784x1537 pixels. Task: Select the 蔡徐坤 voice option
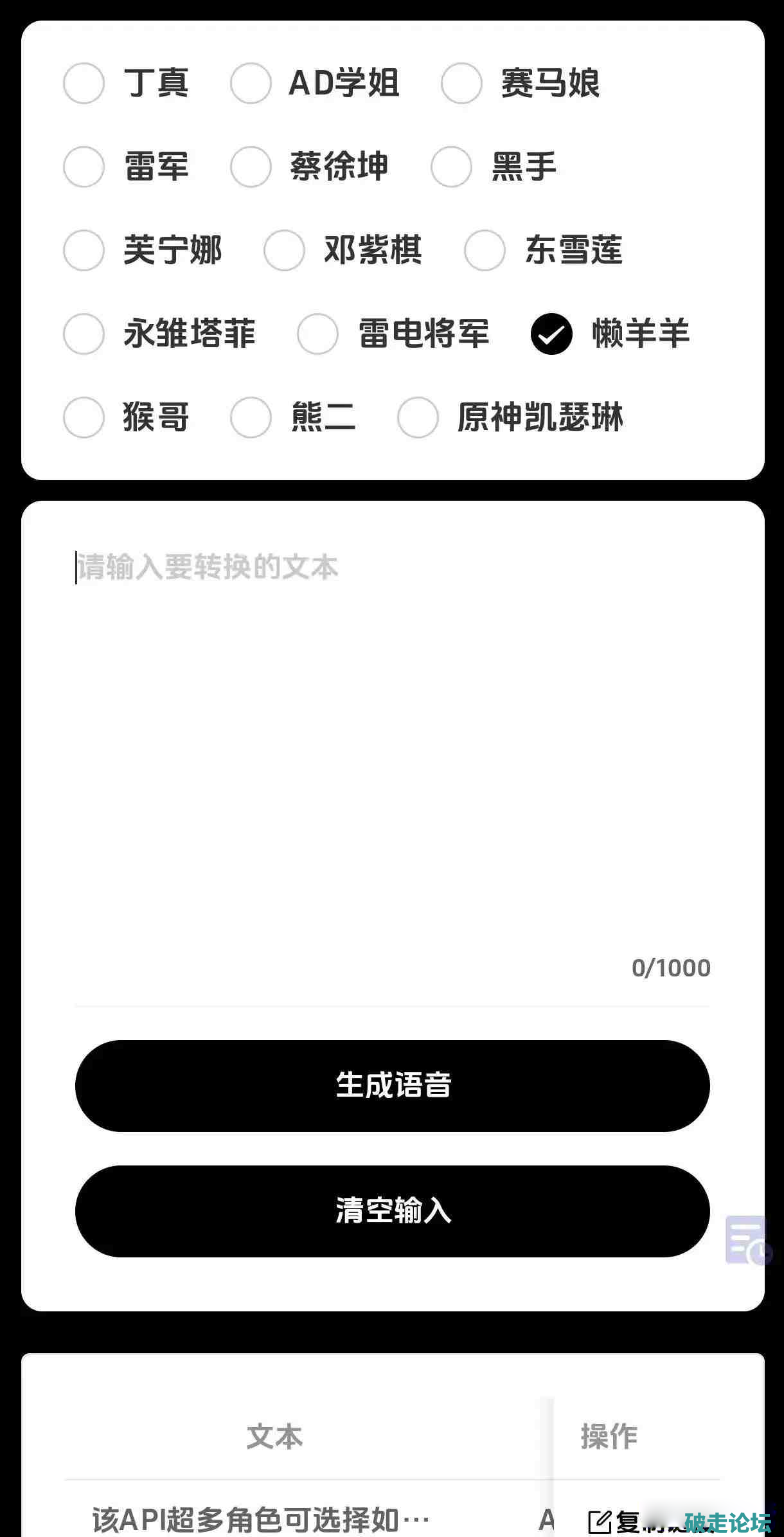click(x=251, y=166)
